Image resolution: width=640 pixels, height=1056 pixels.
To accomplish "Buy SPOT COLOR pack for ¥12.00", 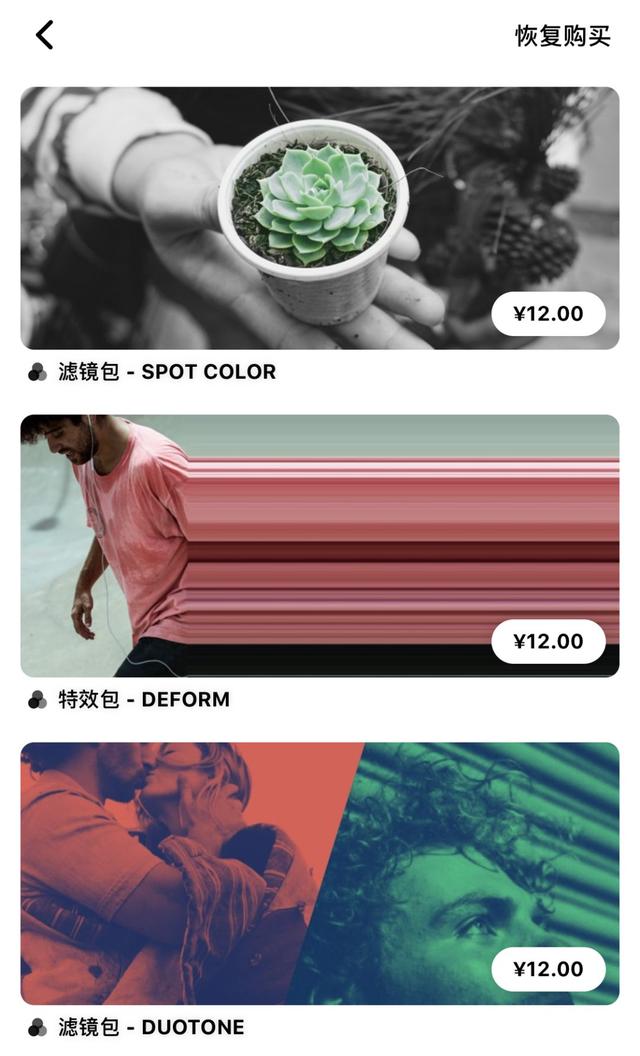I will (548, 314).
